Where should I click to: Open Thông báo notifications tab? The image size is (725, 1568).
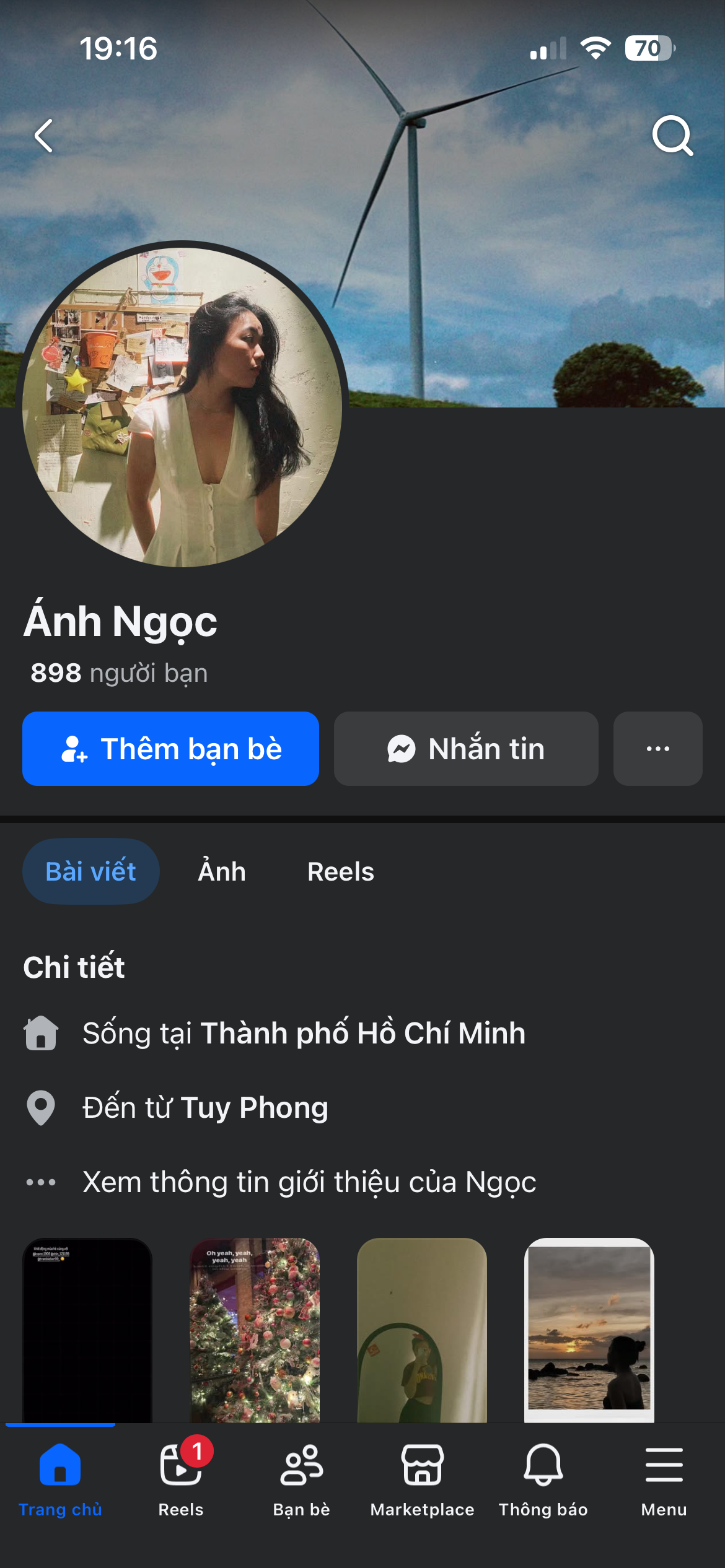(543, 1478)
